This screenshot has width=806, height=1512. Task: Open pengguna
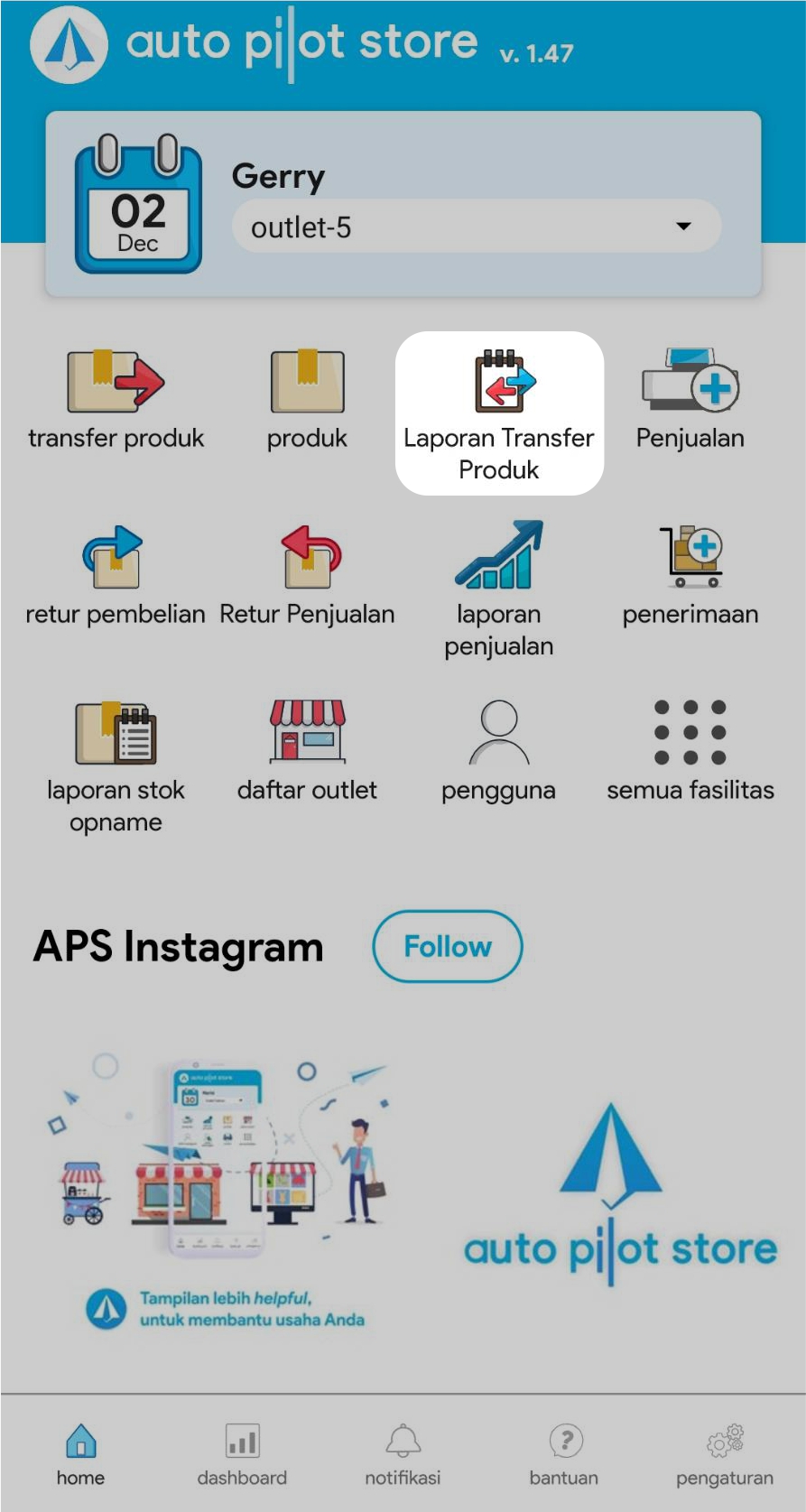pyautogui.click(x=498, y=751)
